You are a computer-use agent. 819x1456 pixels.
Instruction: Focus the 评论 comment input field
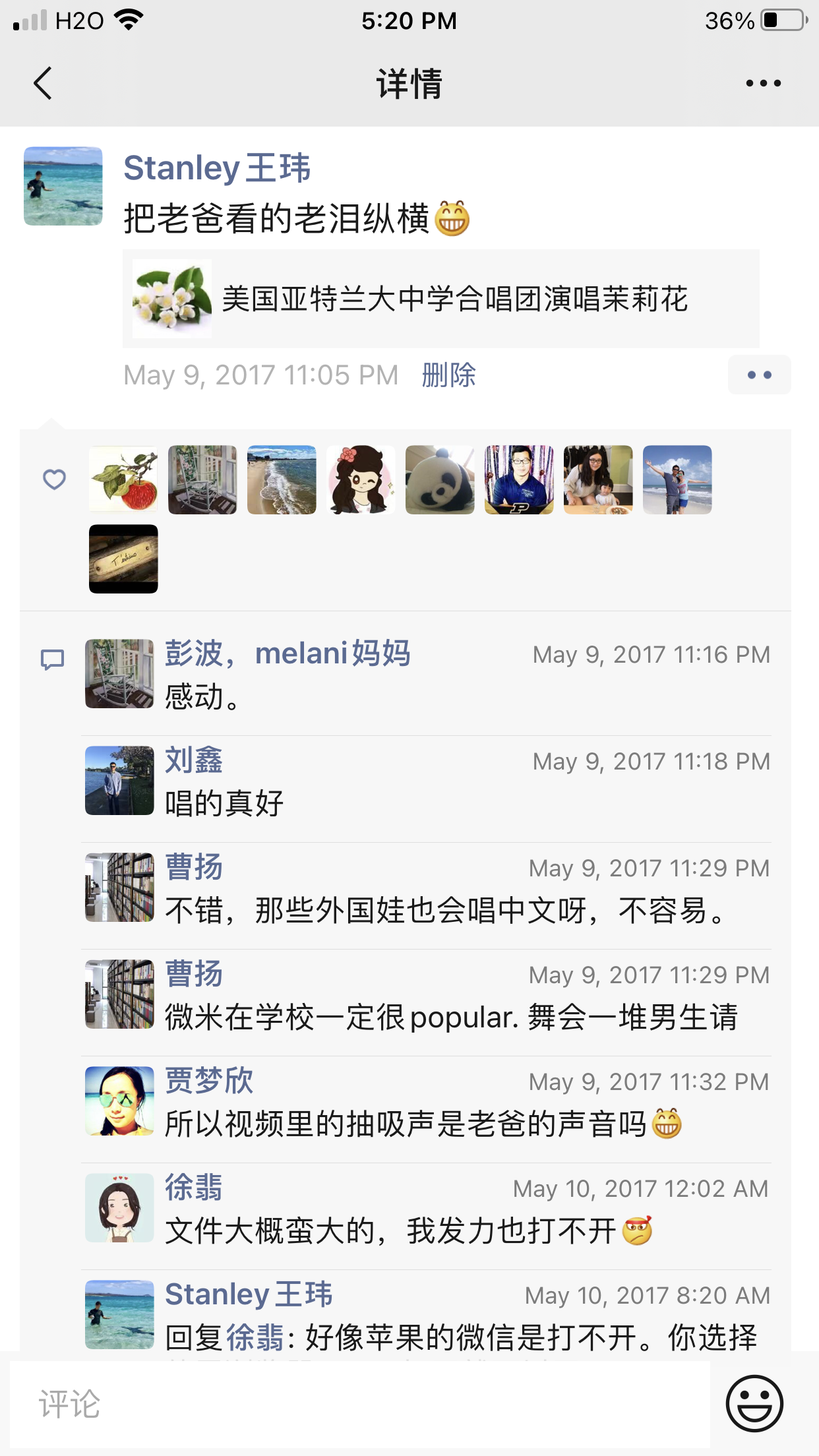(359, 1404)
